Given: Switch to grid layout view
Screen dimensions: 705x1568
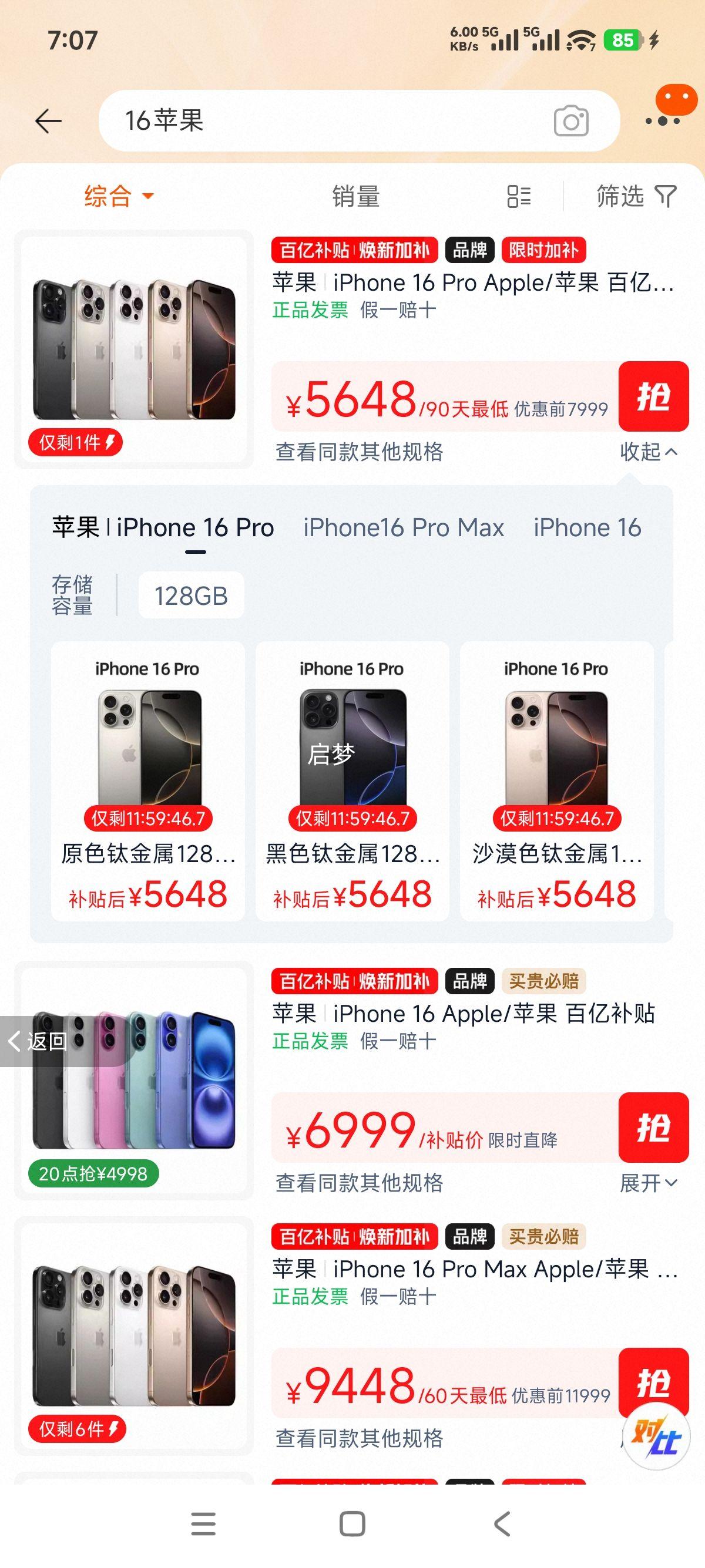Looking at the screenshot, I should click(x=519, y=196).
